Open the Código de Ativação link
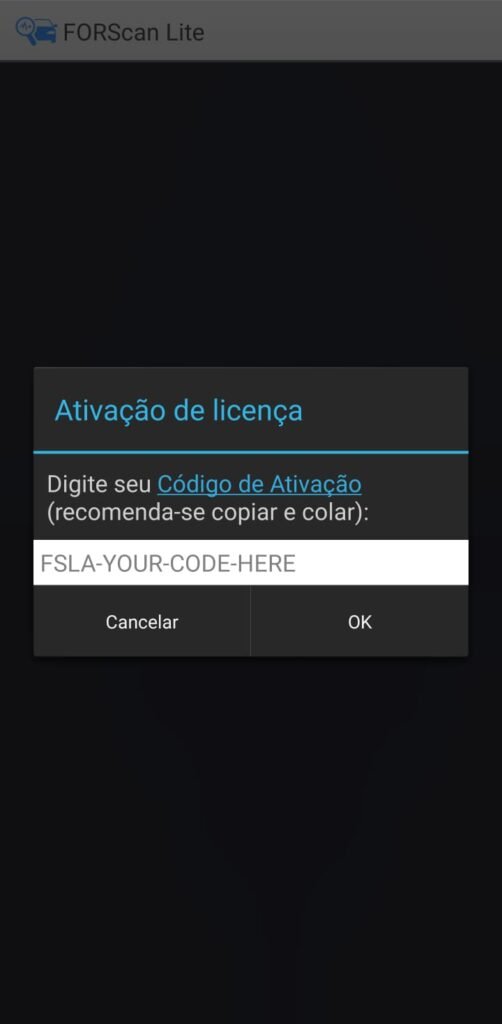 coord(259,485)
